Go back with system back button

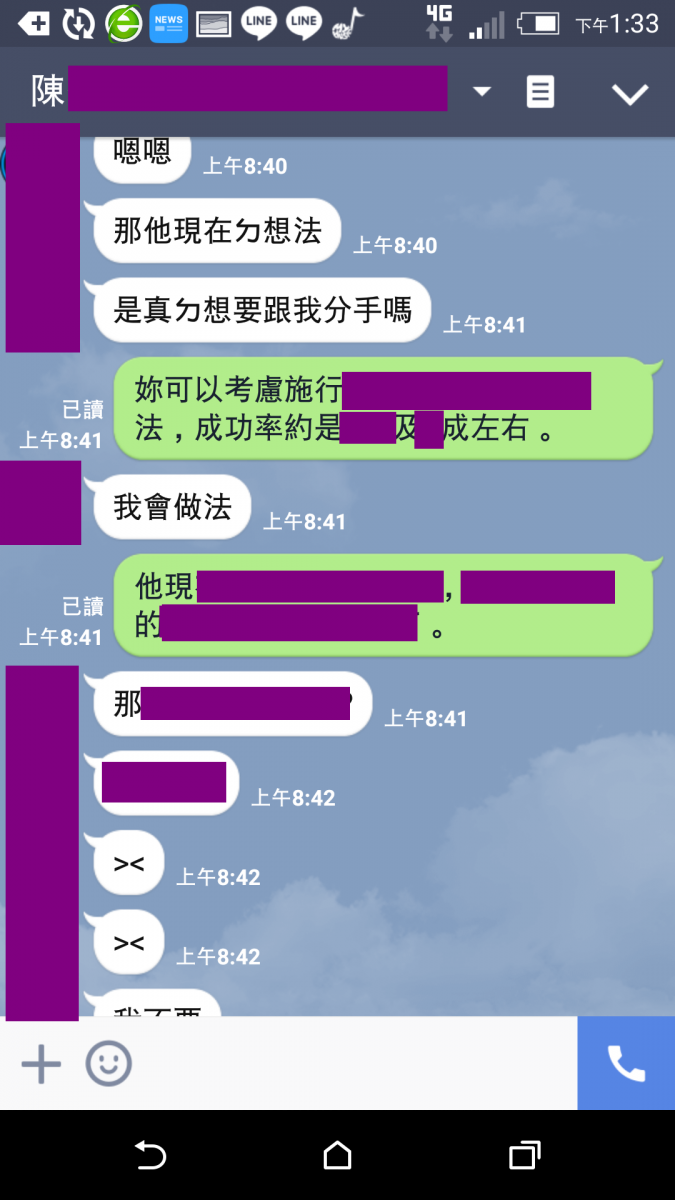[x=150, y=1156]
